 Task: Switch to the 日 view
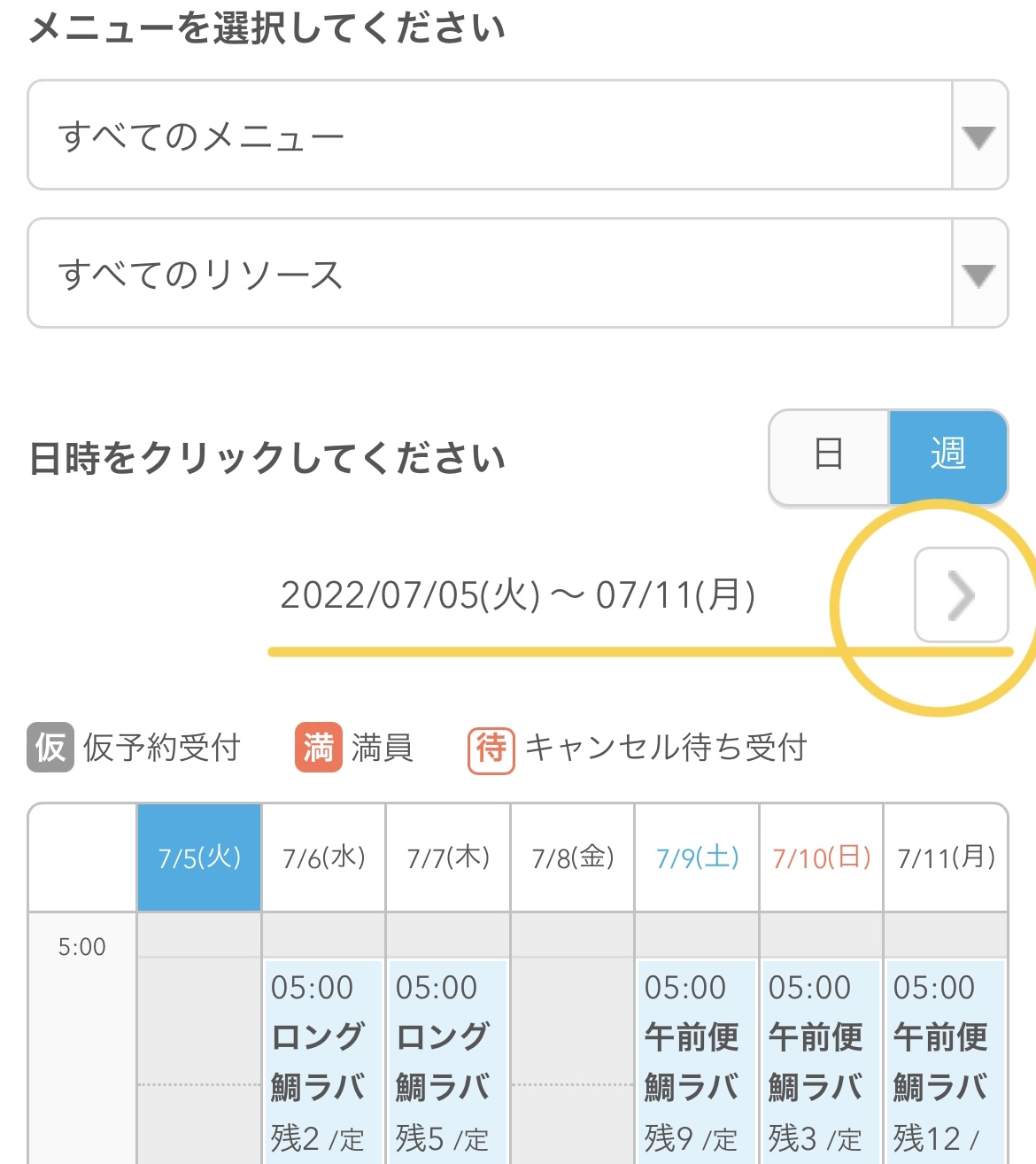829,455
